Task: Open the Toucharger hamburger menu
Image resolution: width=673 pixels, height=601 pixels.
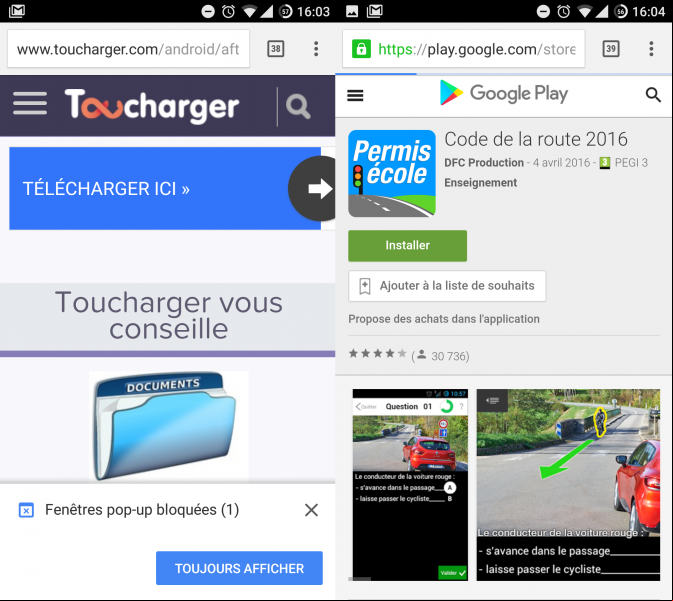Action: (x=30, y=104)
